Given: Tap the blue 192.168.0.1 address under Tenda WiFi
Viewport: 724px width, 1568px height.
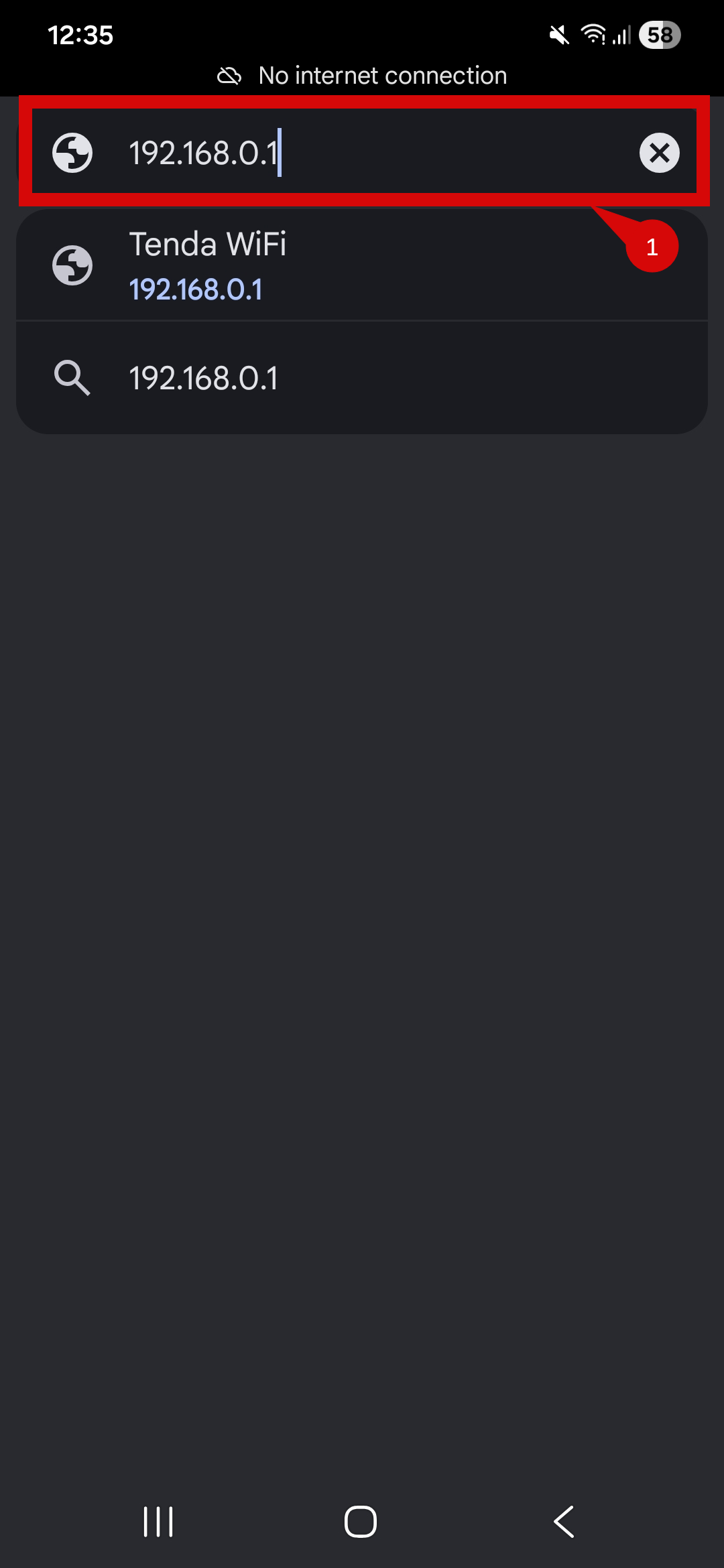Looking at the screenshot, I should [x=195, y=289].
